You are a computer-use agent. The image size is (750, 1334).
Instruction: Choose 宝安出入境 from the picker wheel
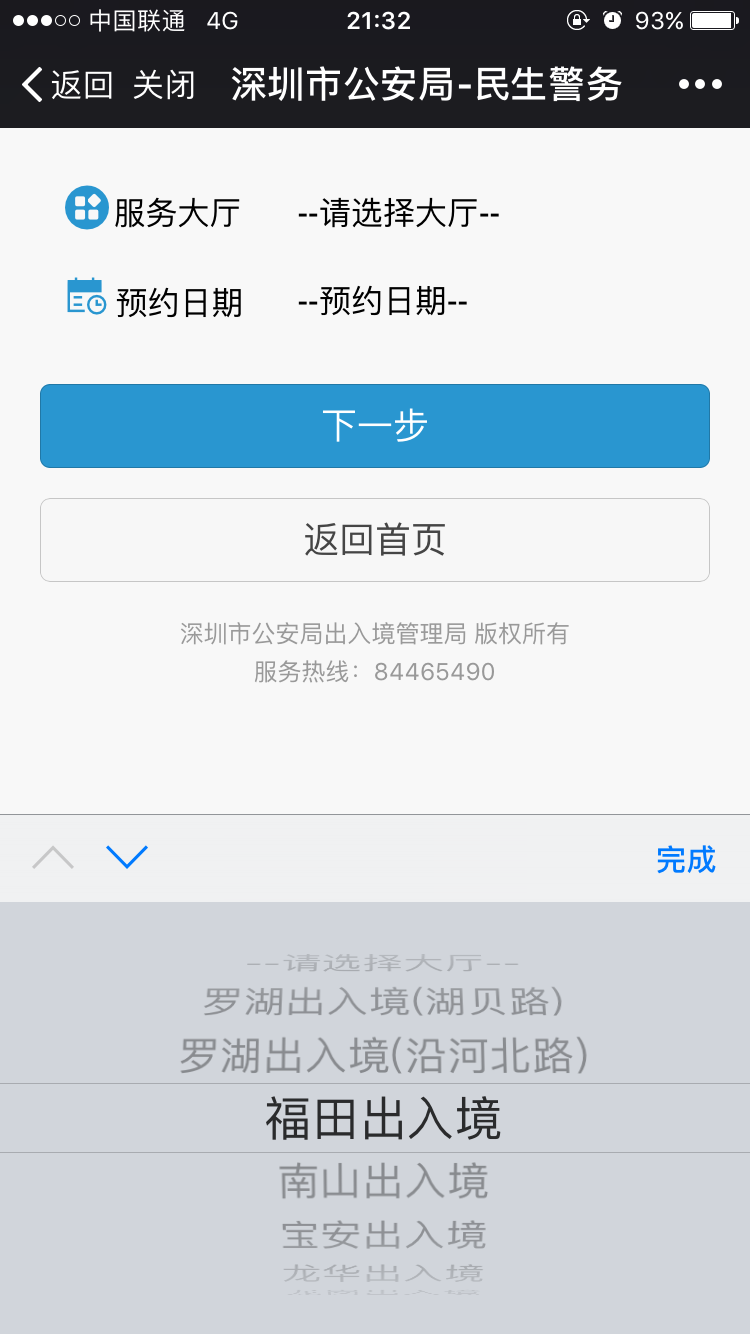pyautogui.click(x=384, y=1235)
